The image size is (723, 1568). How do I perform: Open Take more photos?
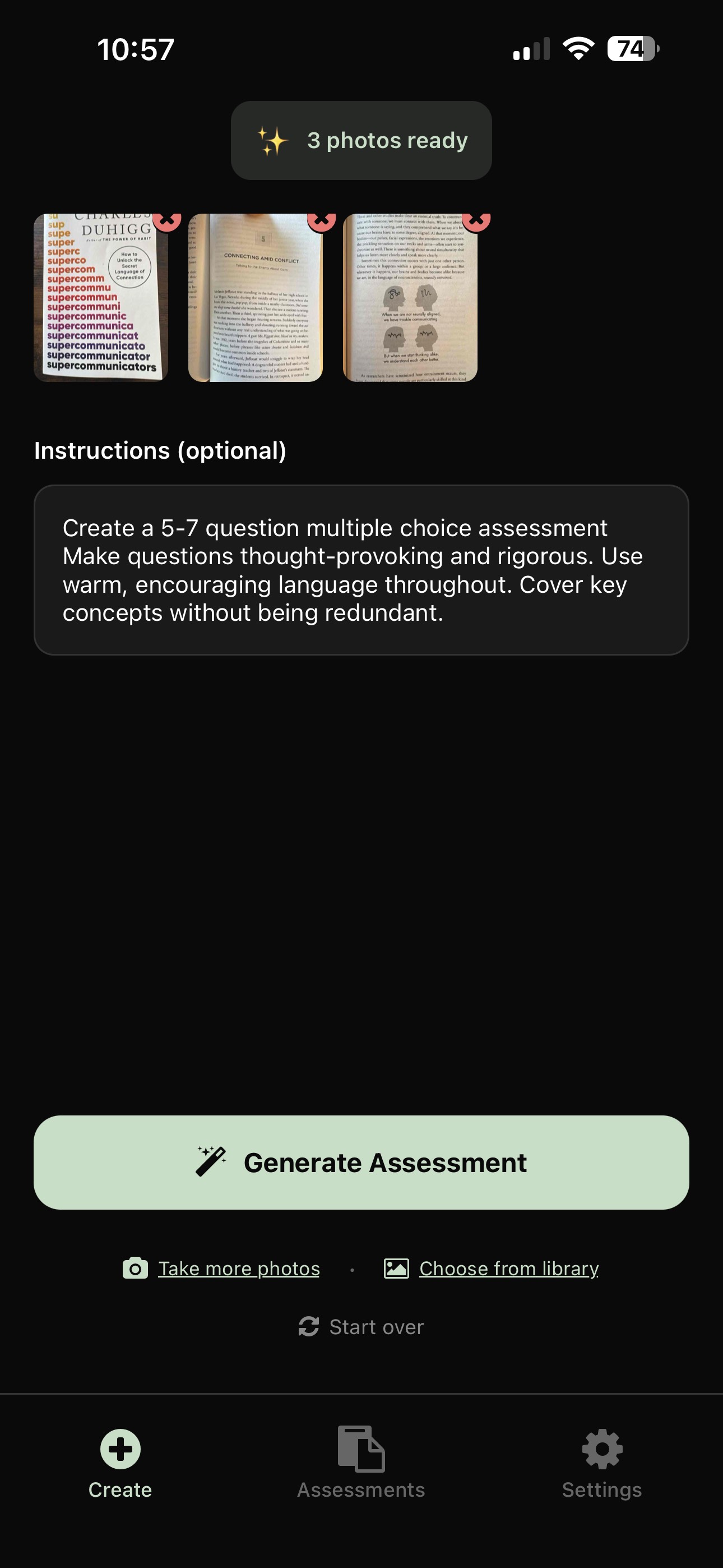238,1267
